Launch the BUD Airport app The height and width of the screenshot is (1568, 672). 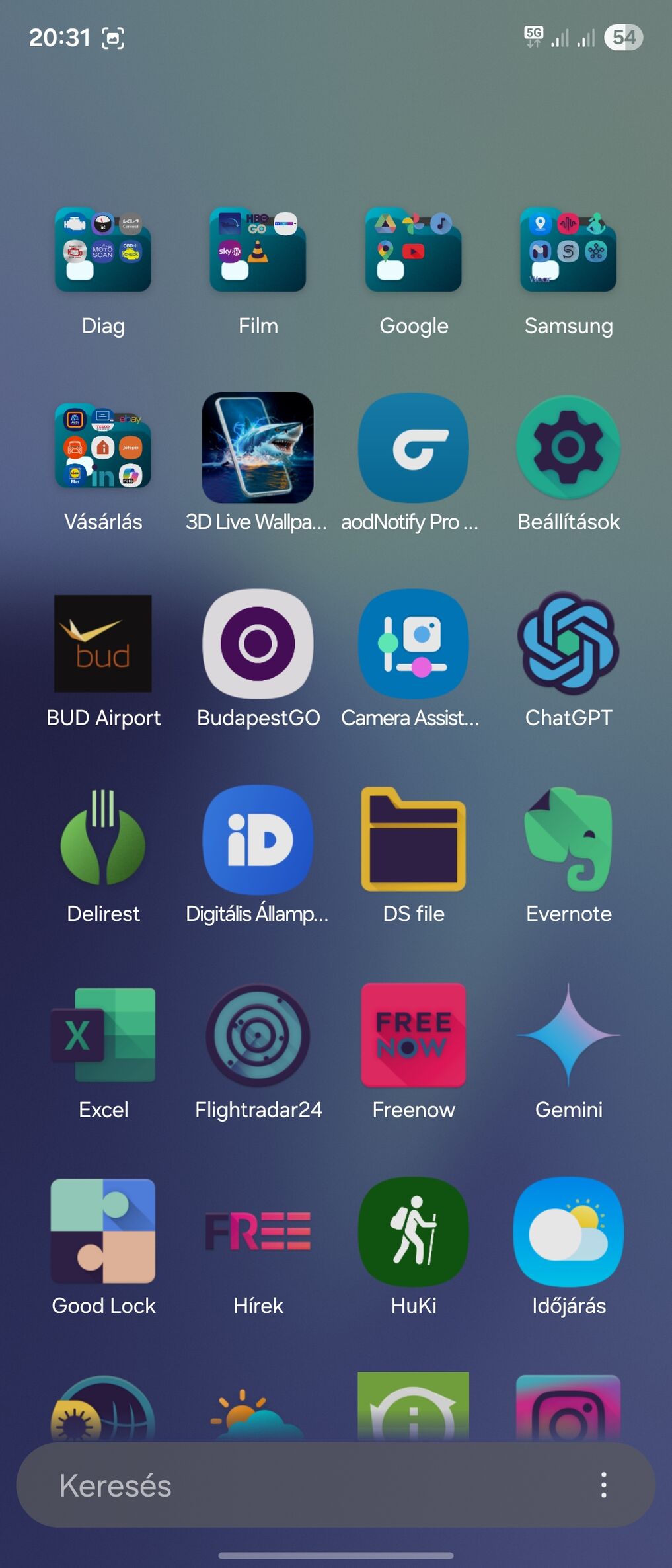pyautogui.click(x=103, y=643)
